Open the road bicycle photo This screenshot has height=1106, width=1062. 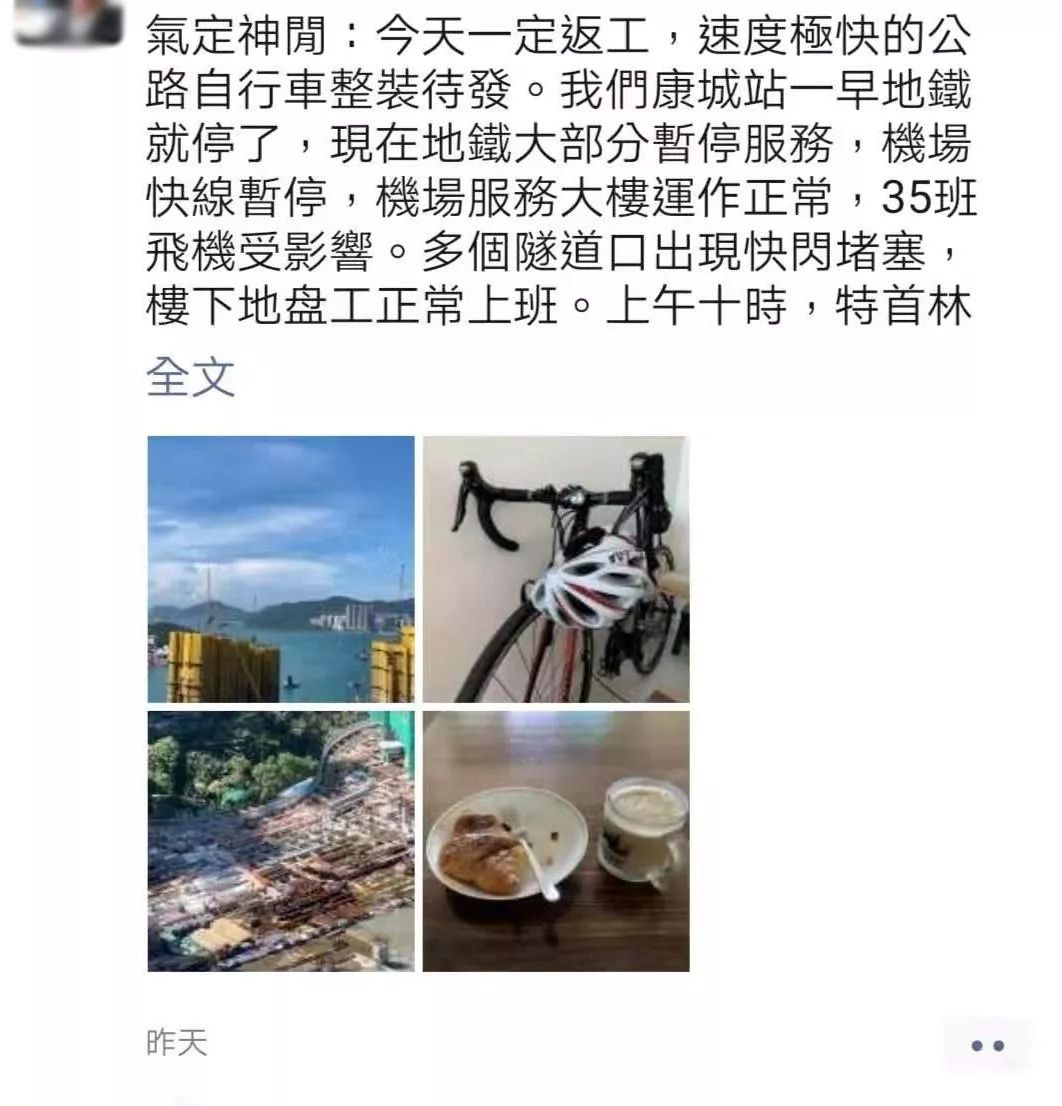556,569
